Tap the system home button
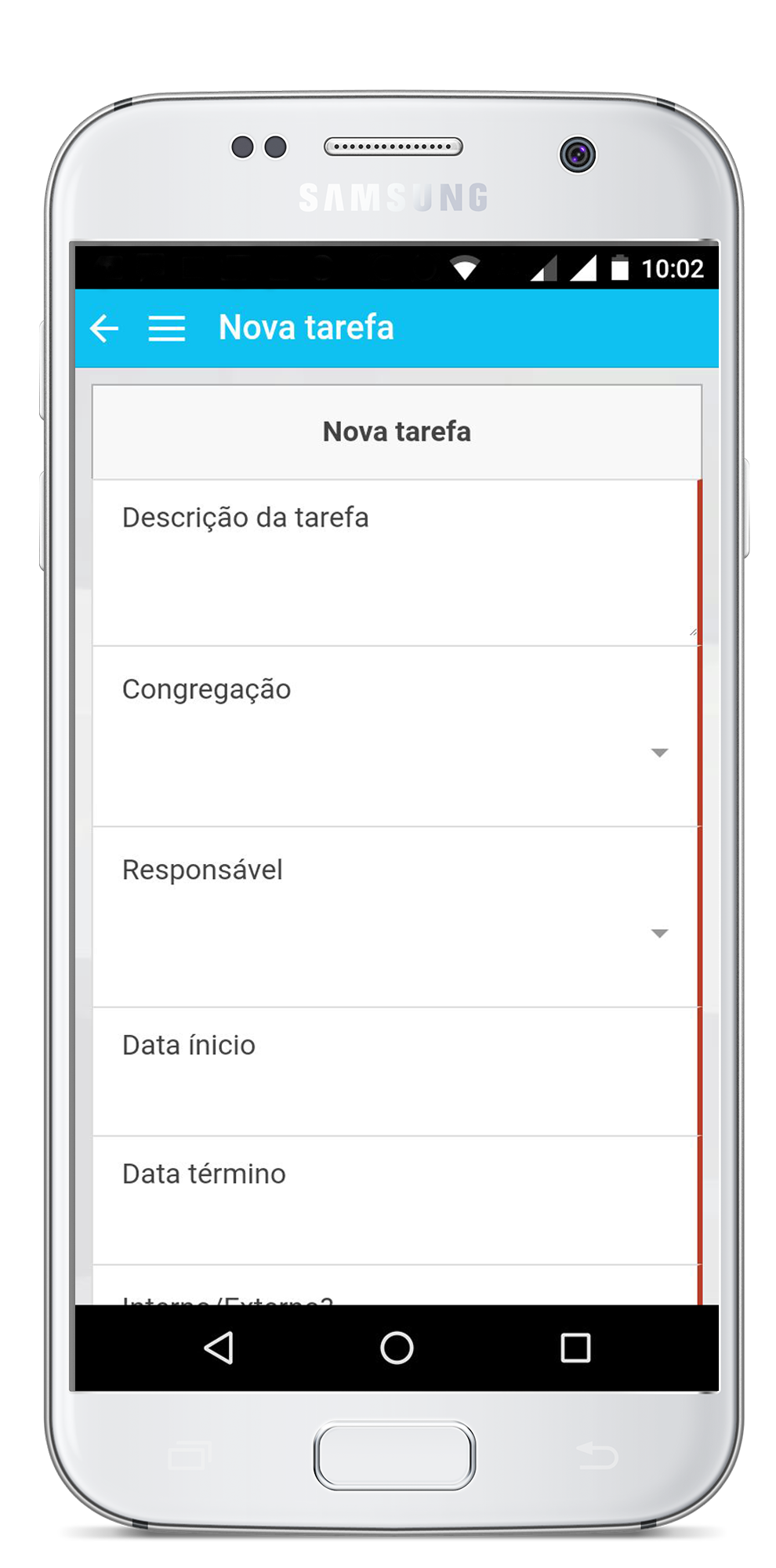Screen dimensions: 776x1568 coord(397,1348)
